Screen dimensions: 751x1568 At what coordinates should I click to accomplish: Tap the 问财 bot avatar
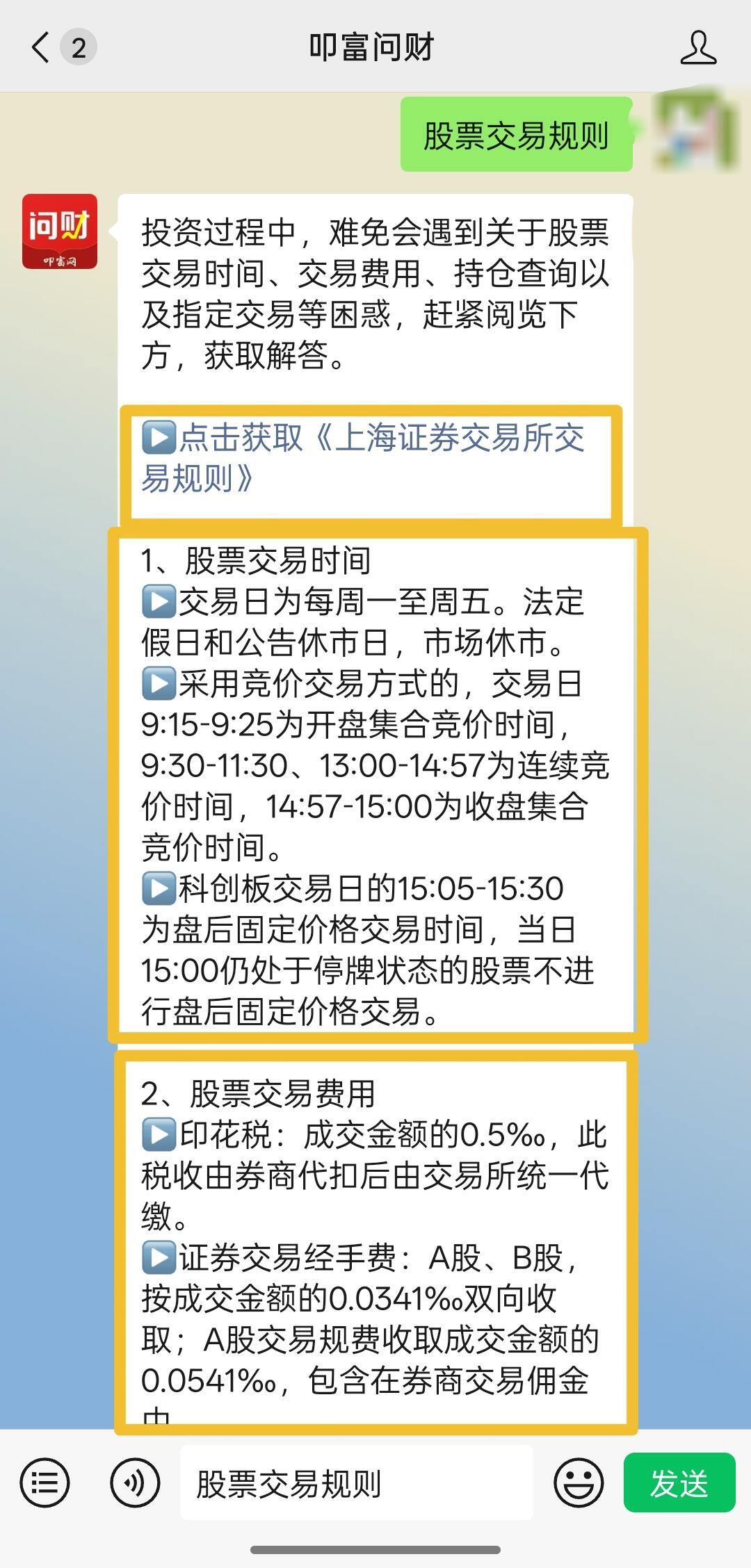pos(60,231)
